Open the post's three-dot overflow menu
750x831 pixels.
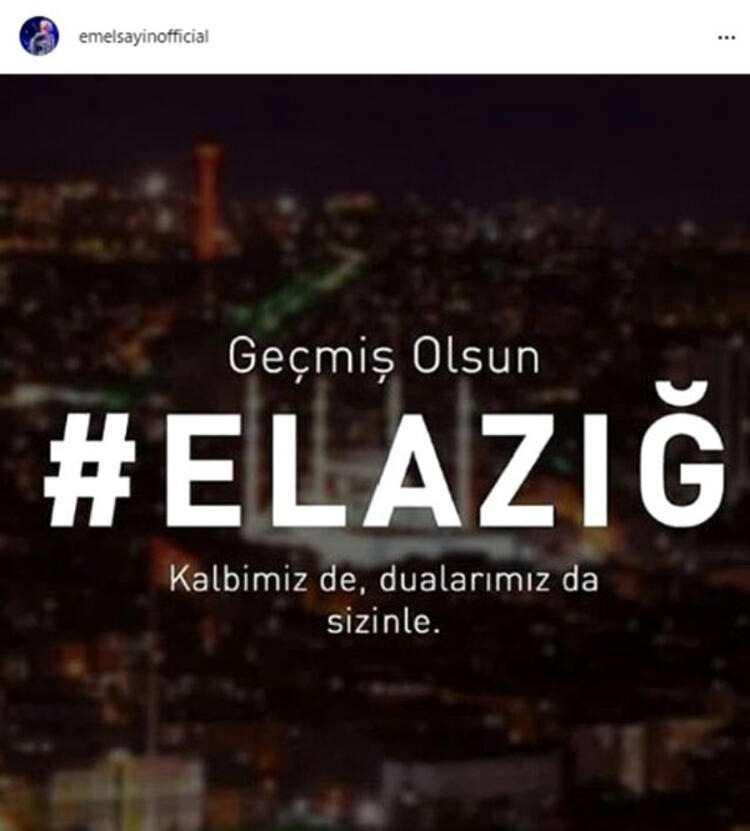click(x=727, y=37)
